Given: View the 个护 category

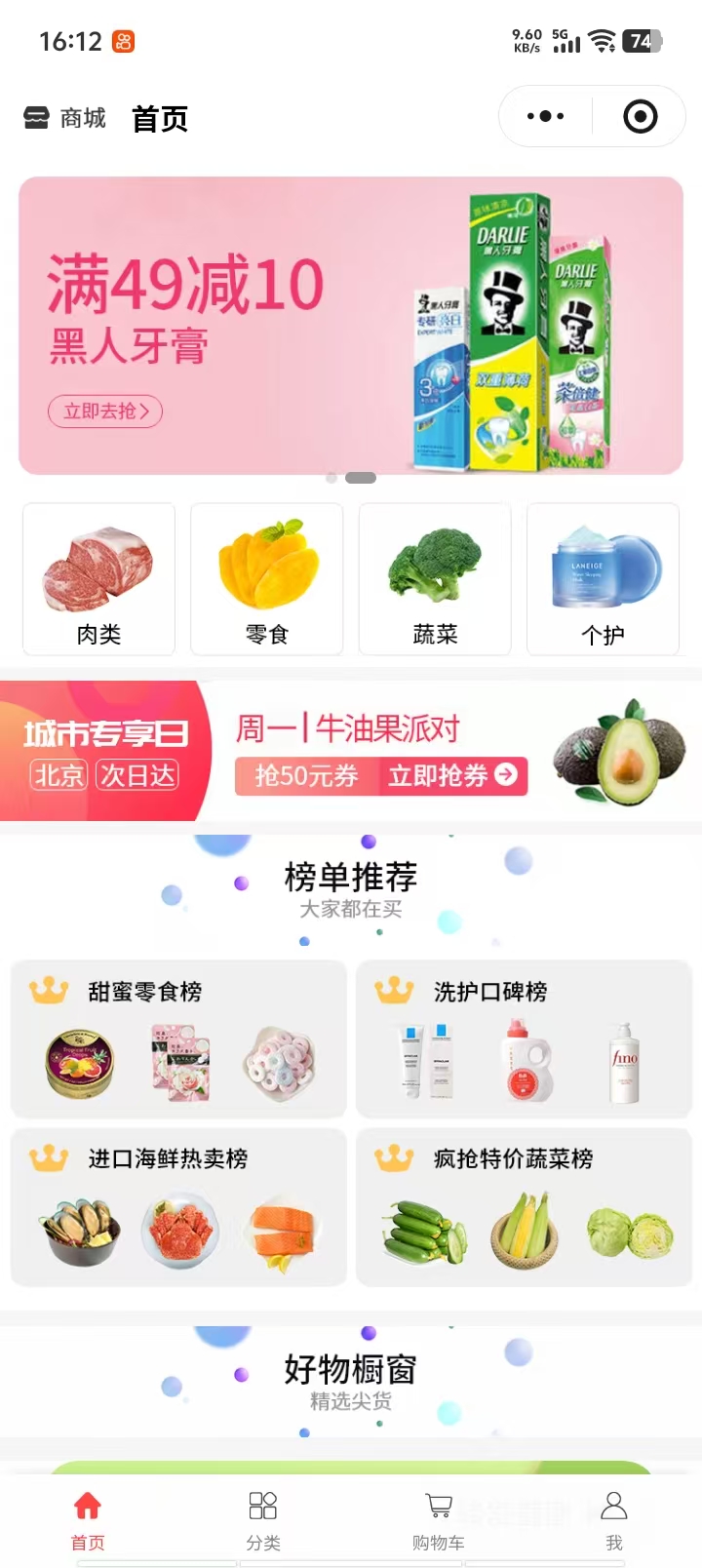Looking at the screenshot, I should 603,579.
